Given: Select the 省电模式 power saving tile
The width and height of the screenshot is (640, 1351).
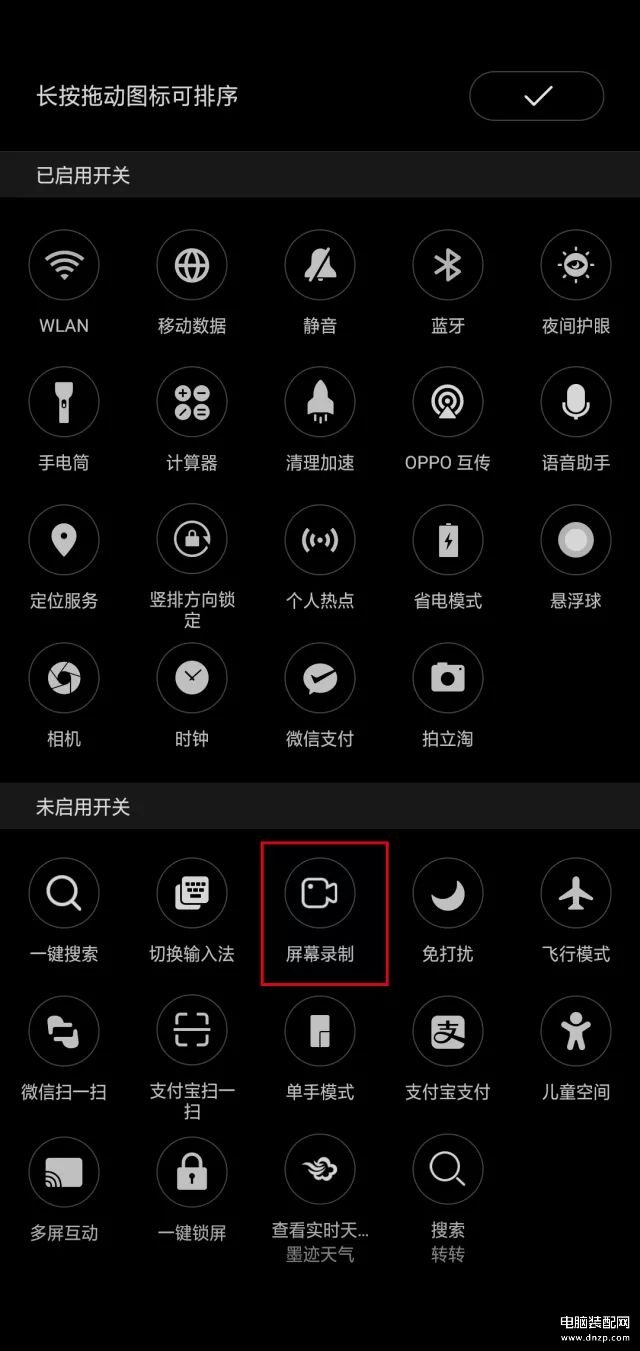Looking at the screenshot, I should pos(448,541).
